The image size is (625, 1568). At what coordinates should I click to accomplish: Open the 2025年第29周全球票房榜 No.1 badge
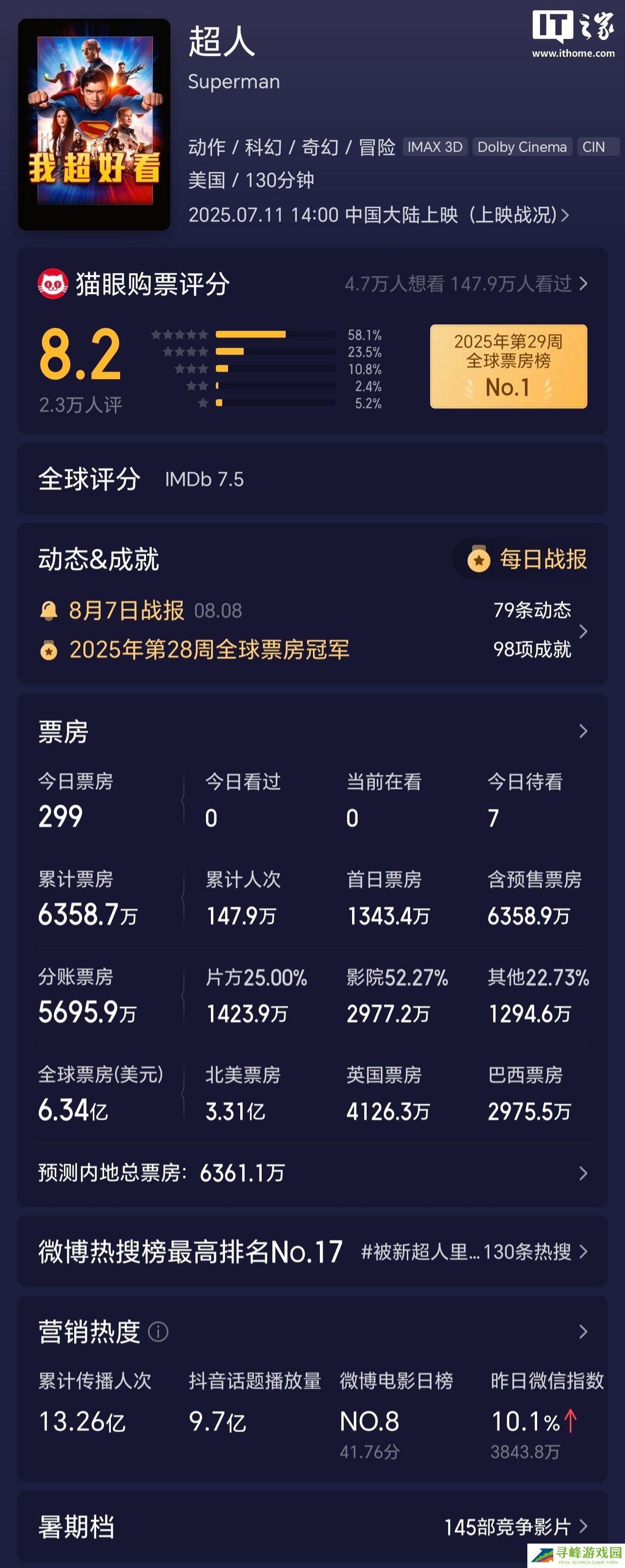508,366
